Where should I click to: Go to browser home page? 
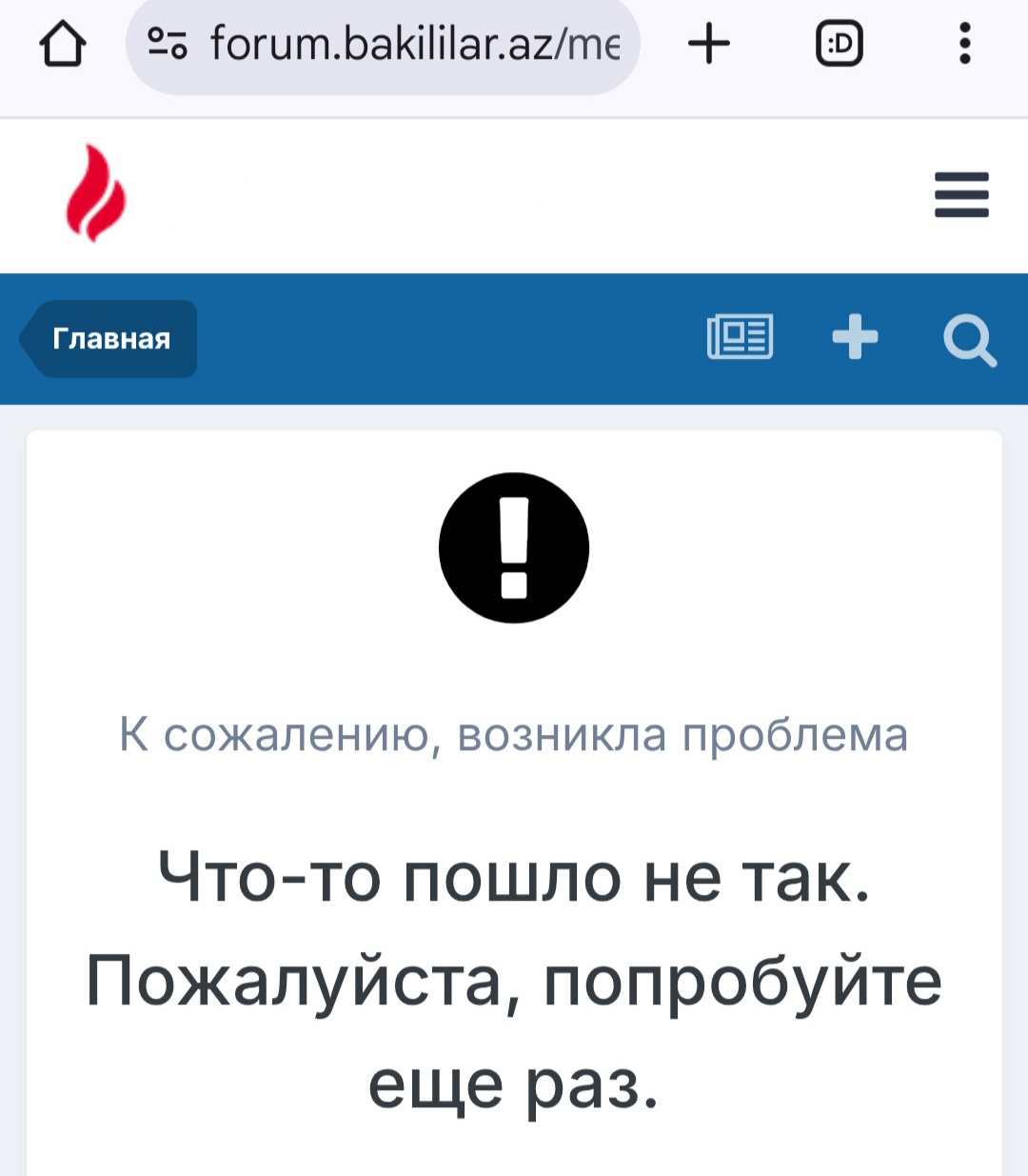tap(63, 44)
